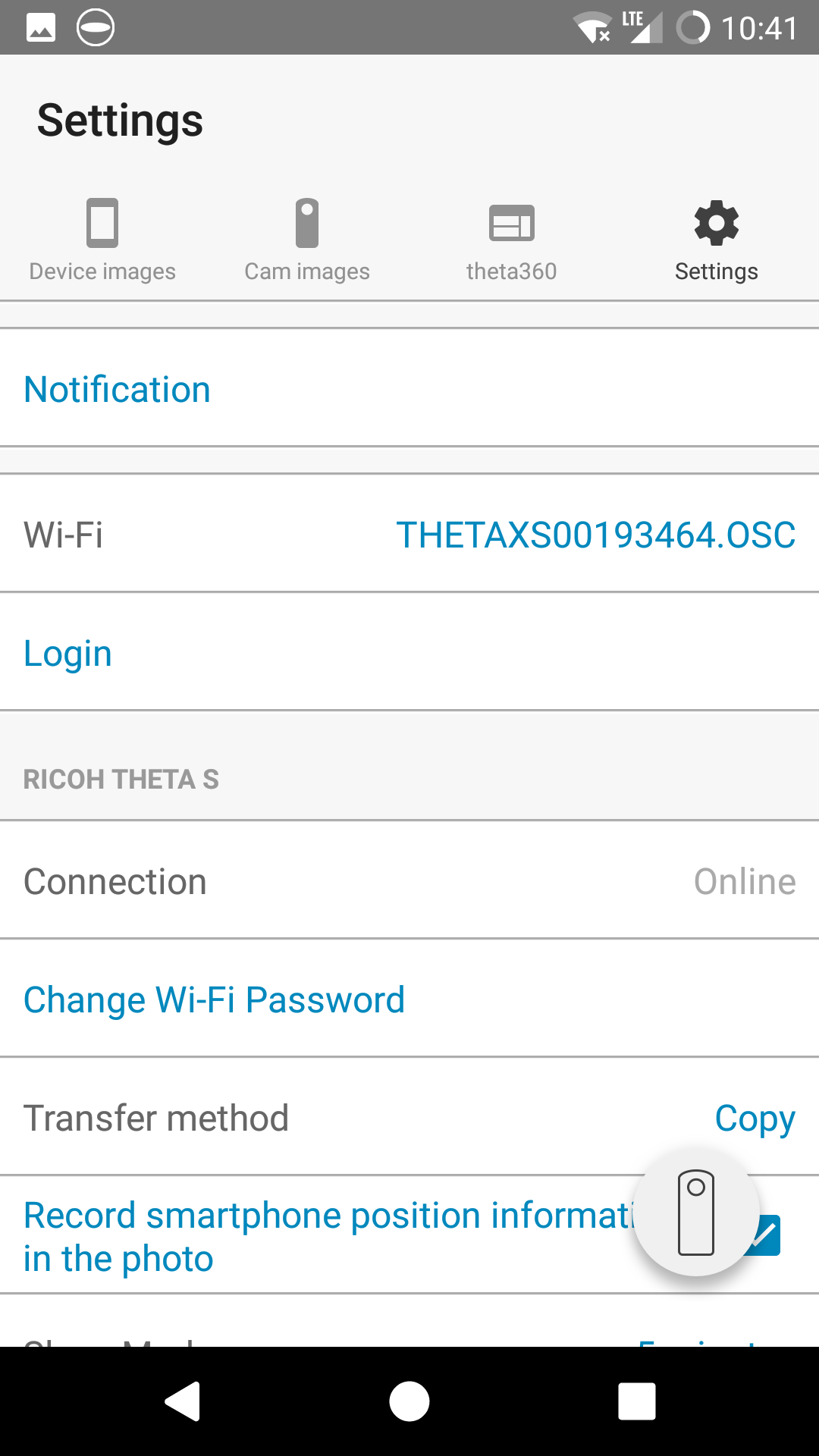Screen dimensions: 819x1456
Task: Open the Notification settings row
Action: [409, 388]
